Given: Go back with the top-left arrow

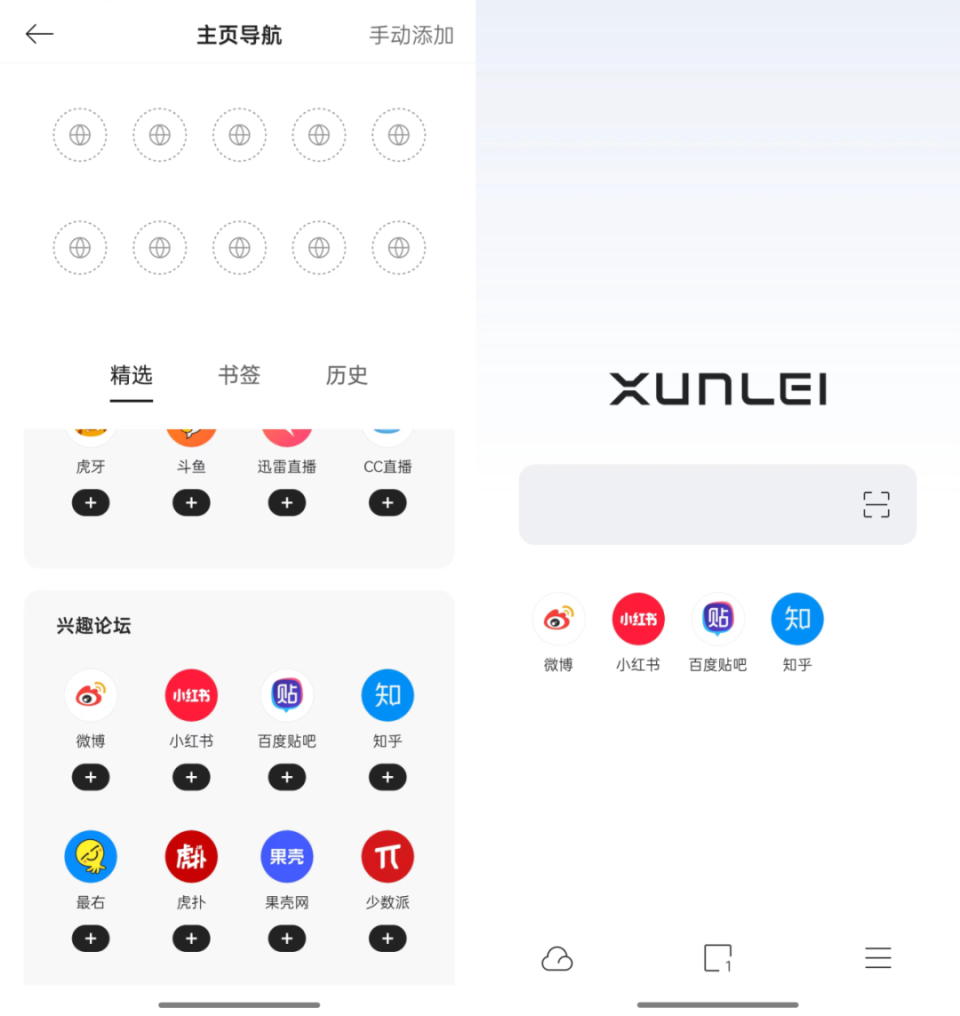Looking at the screenshot, I should click(39, 35).
